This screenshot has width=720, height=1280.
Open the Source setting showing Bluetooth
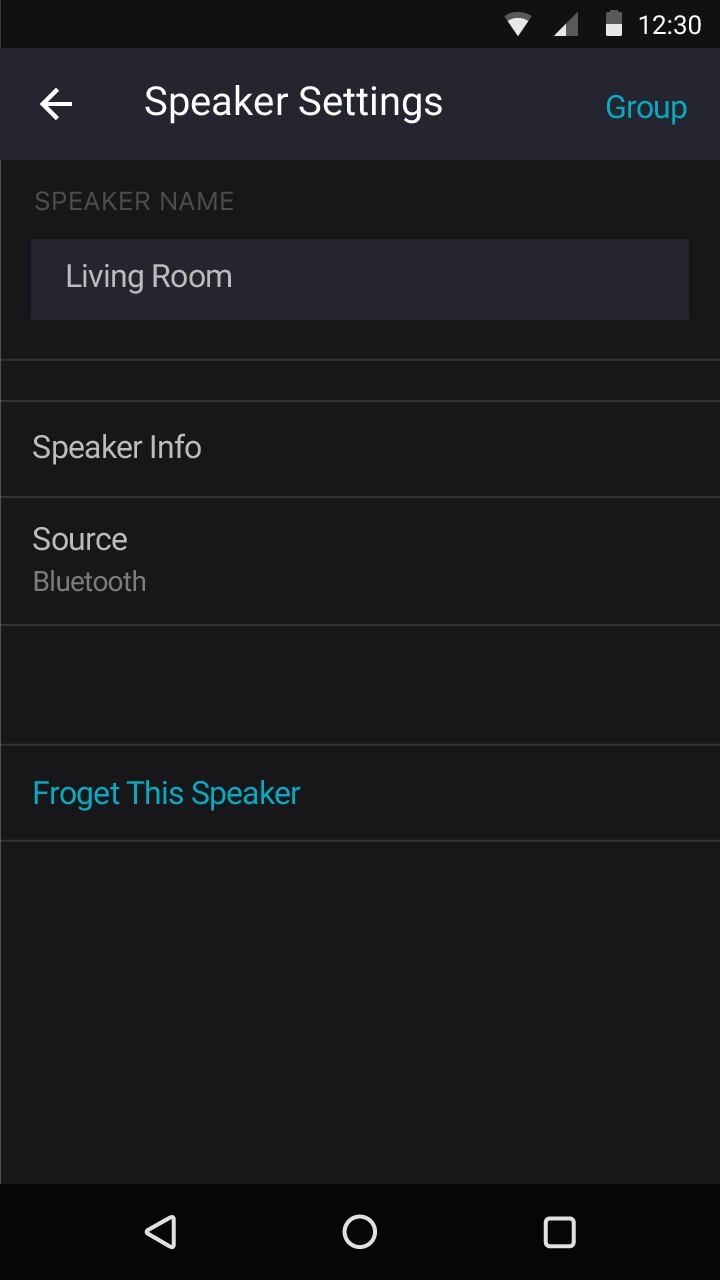360,561
